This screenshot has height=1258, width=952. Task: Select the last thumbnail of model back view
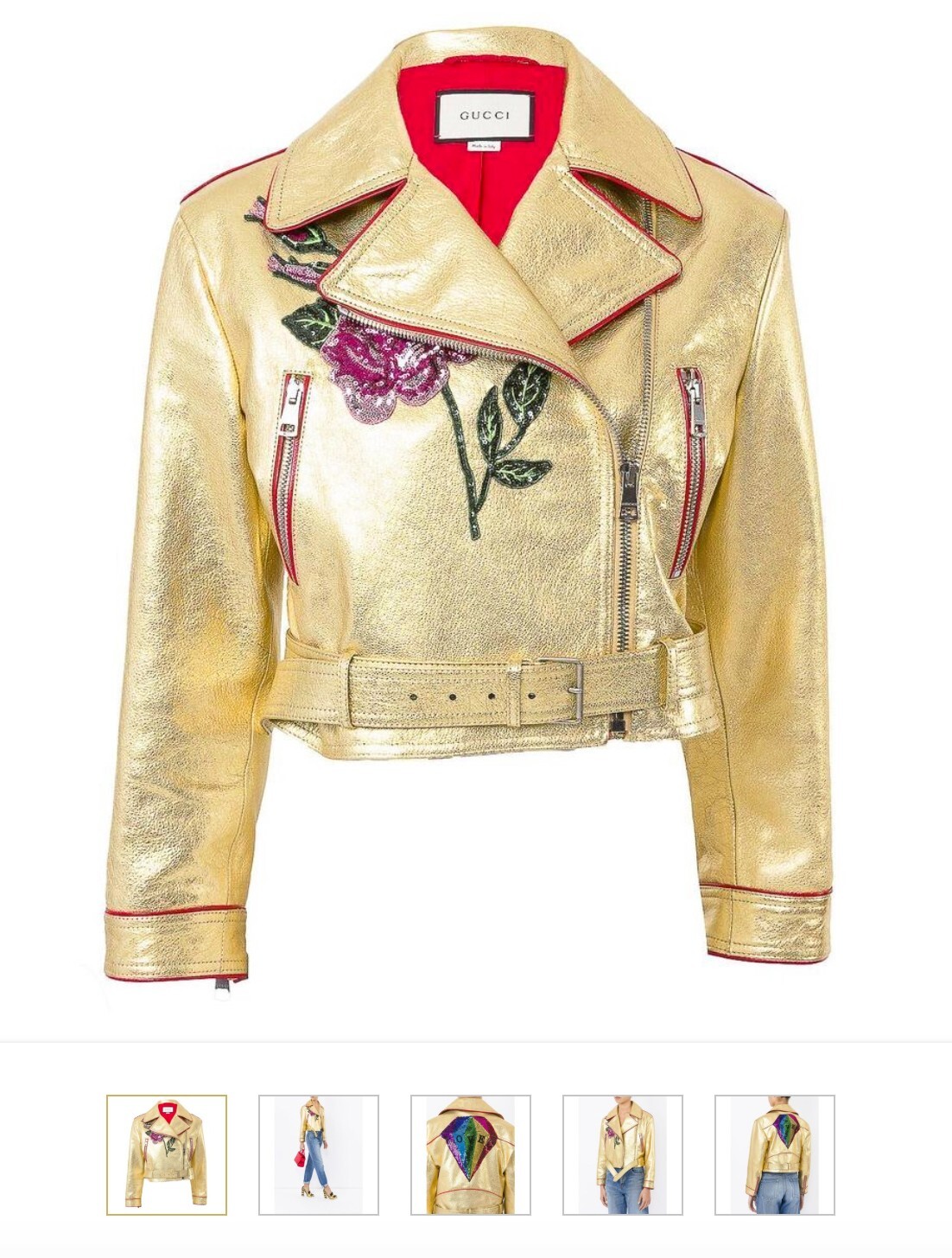point(774,1154)
